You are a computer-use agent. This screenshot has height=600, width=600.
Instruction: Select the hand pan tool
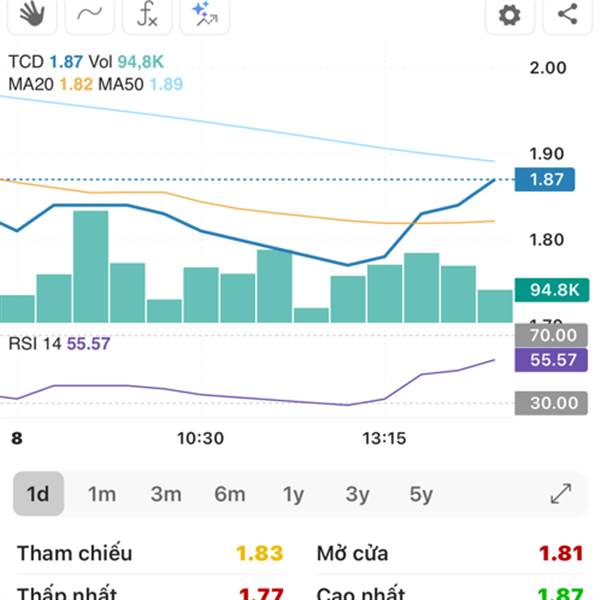point(33,14)
